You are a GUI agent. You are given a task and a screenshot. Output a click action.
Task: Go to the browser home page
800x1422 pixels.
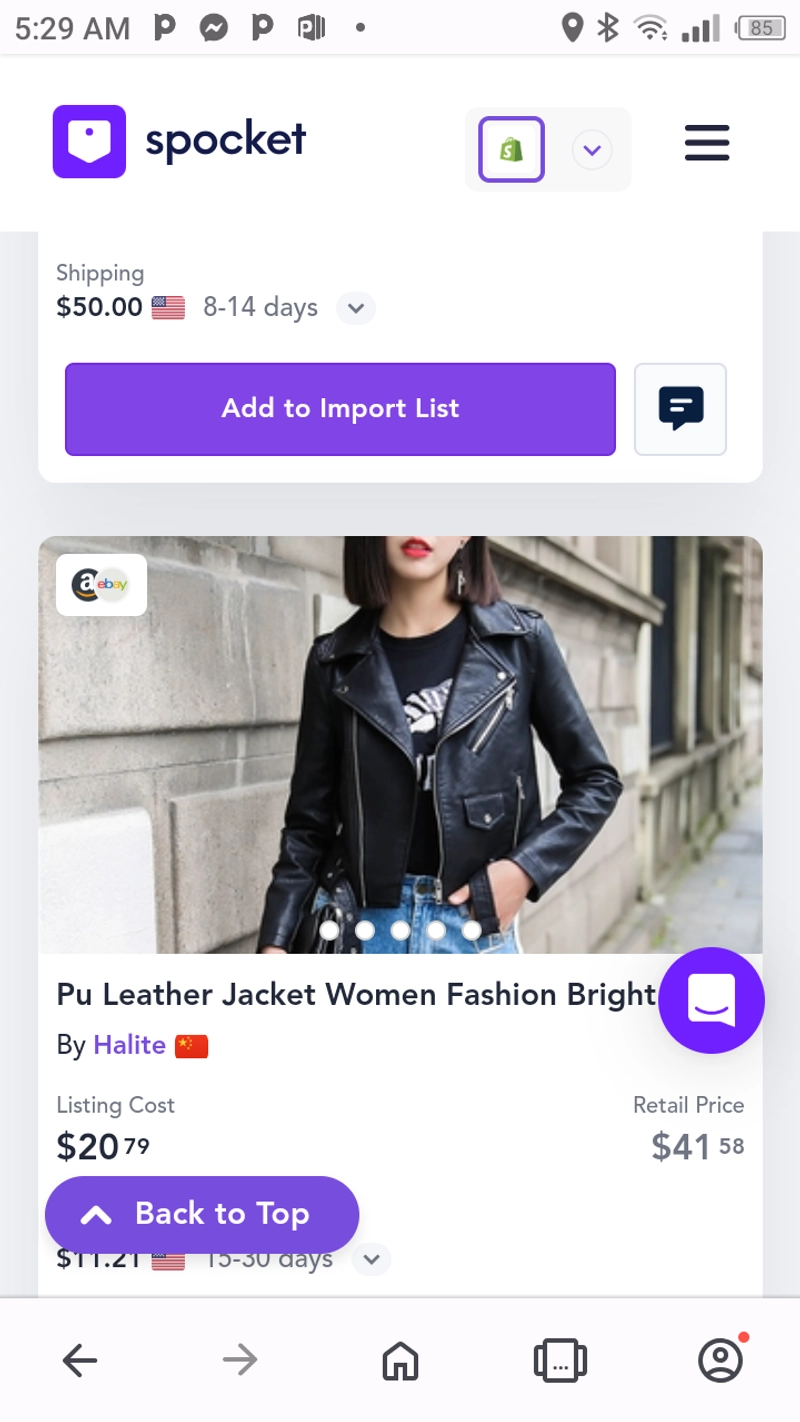(400, 1360)
